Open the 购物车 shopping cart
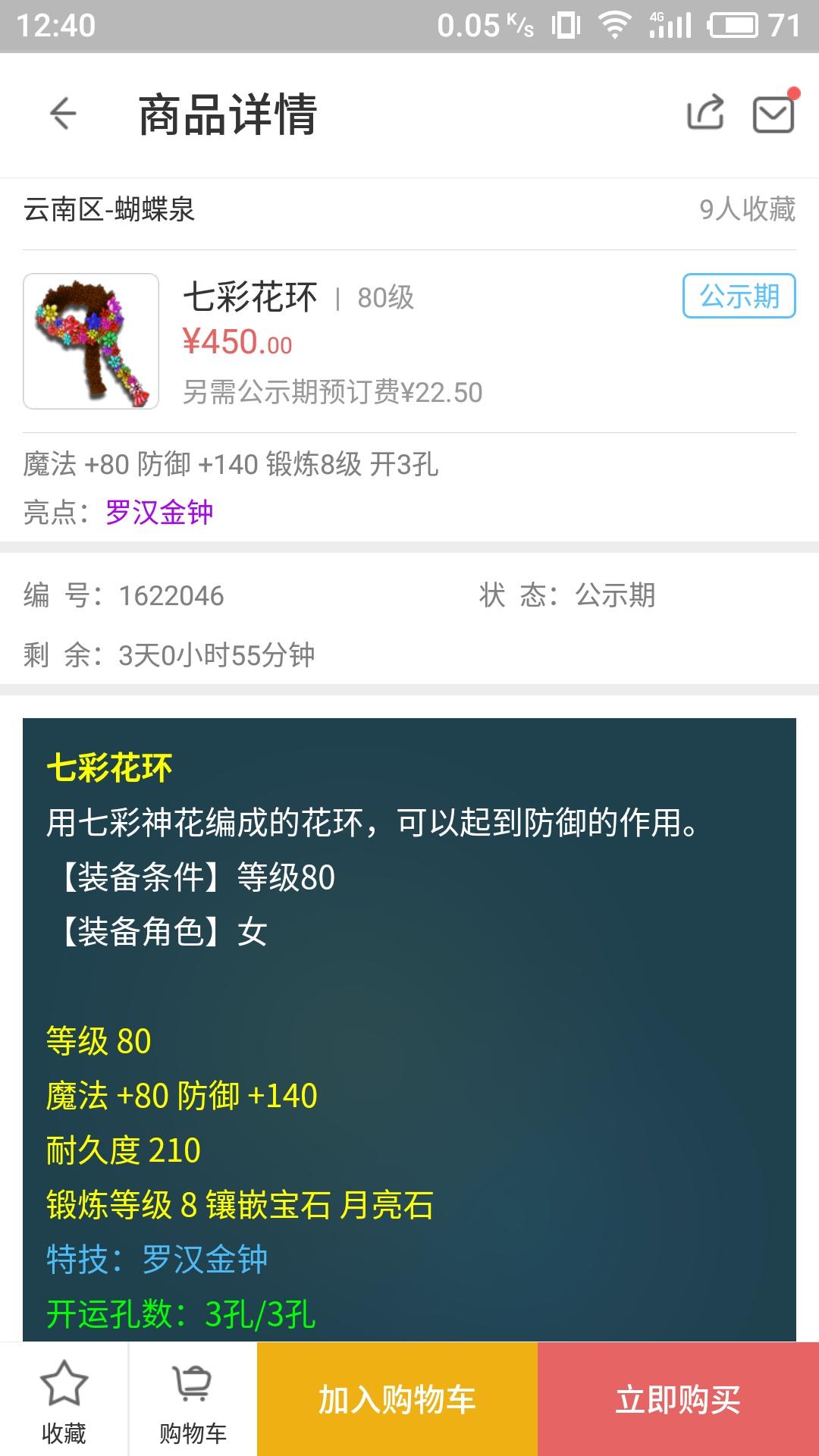Screen dimensions: 819x1456 (x=193, y=1400)
